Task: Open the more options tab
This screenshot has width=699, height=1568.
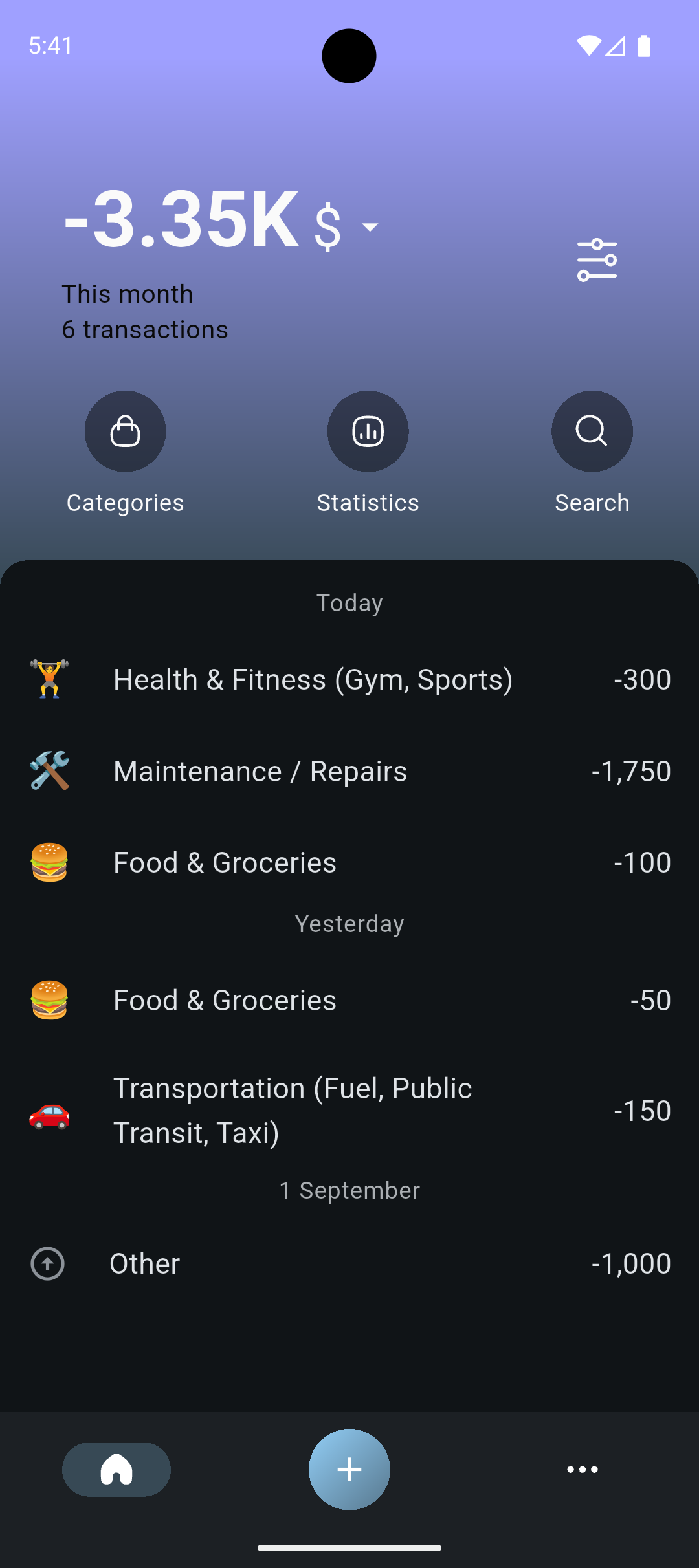Action: click(582, 1469)
